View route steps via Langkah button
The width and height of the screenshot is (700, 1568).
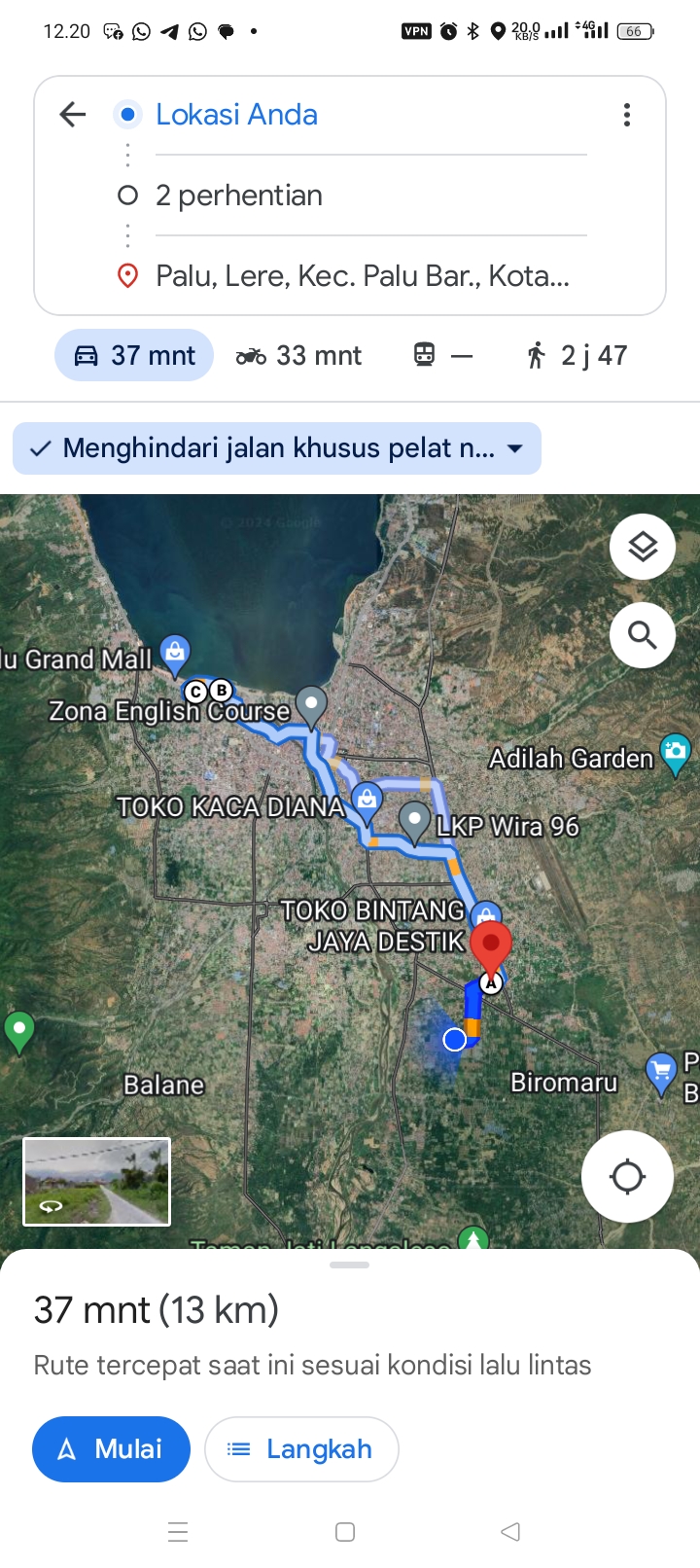[301, 1449]
